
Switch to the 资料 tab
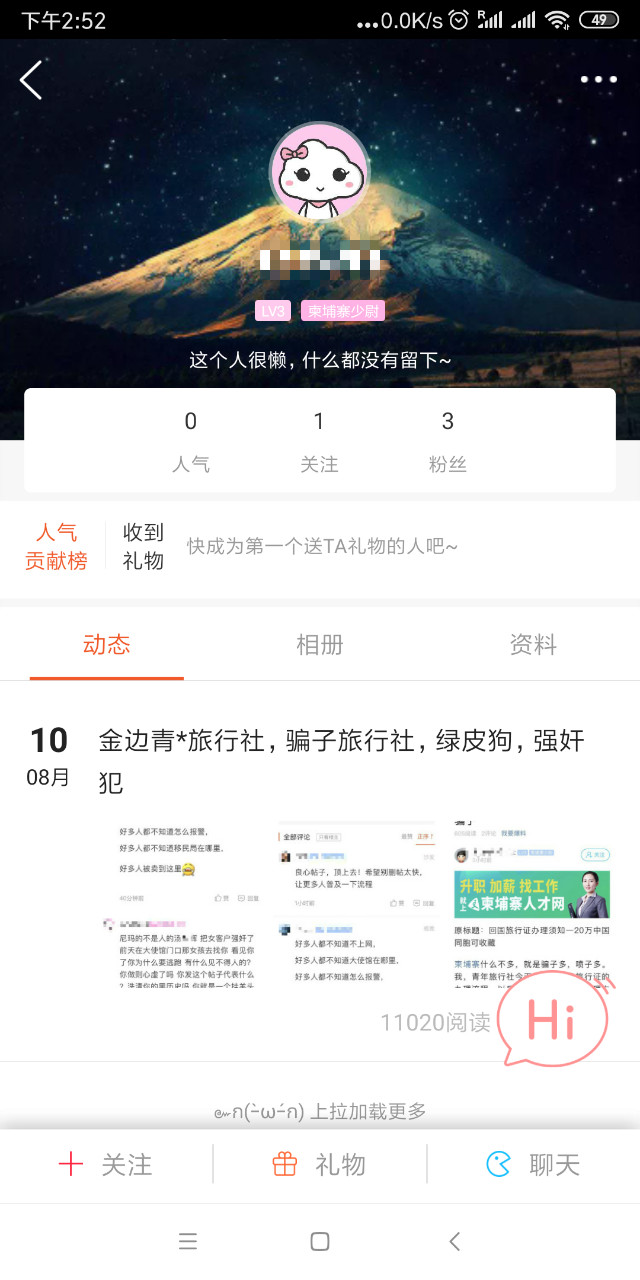[x=533, y=644]
